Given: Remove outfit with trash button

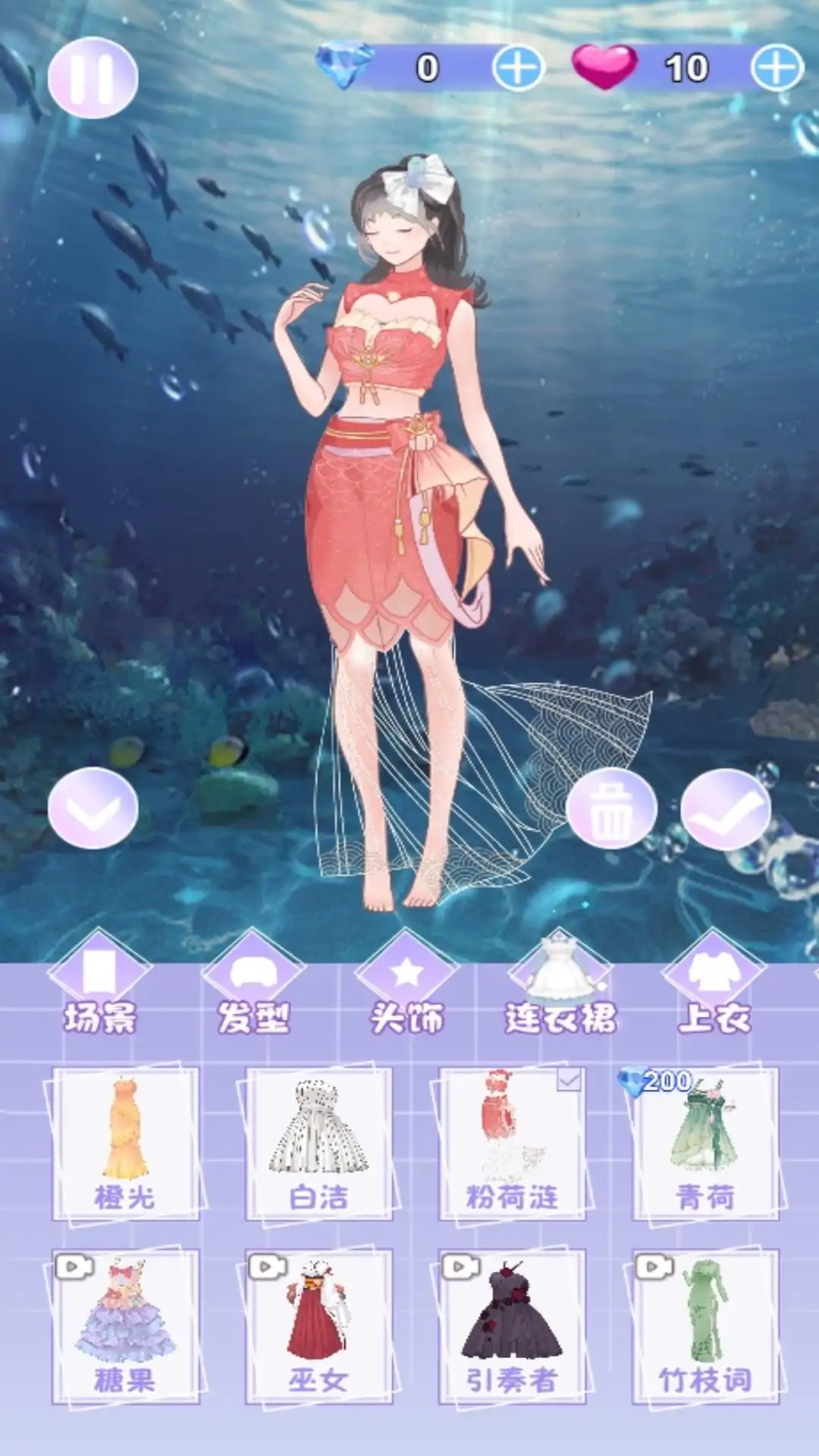Looking at the screenshot, I should (611, 808).
